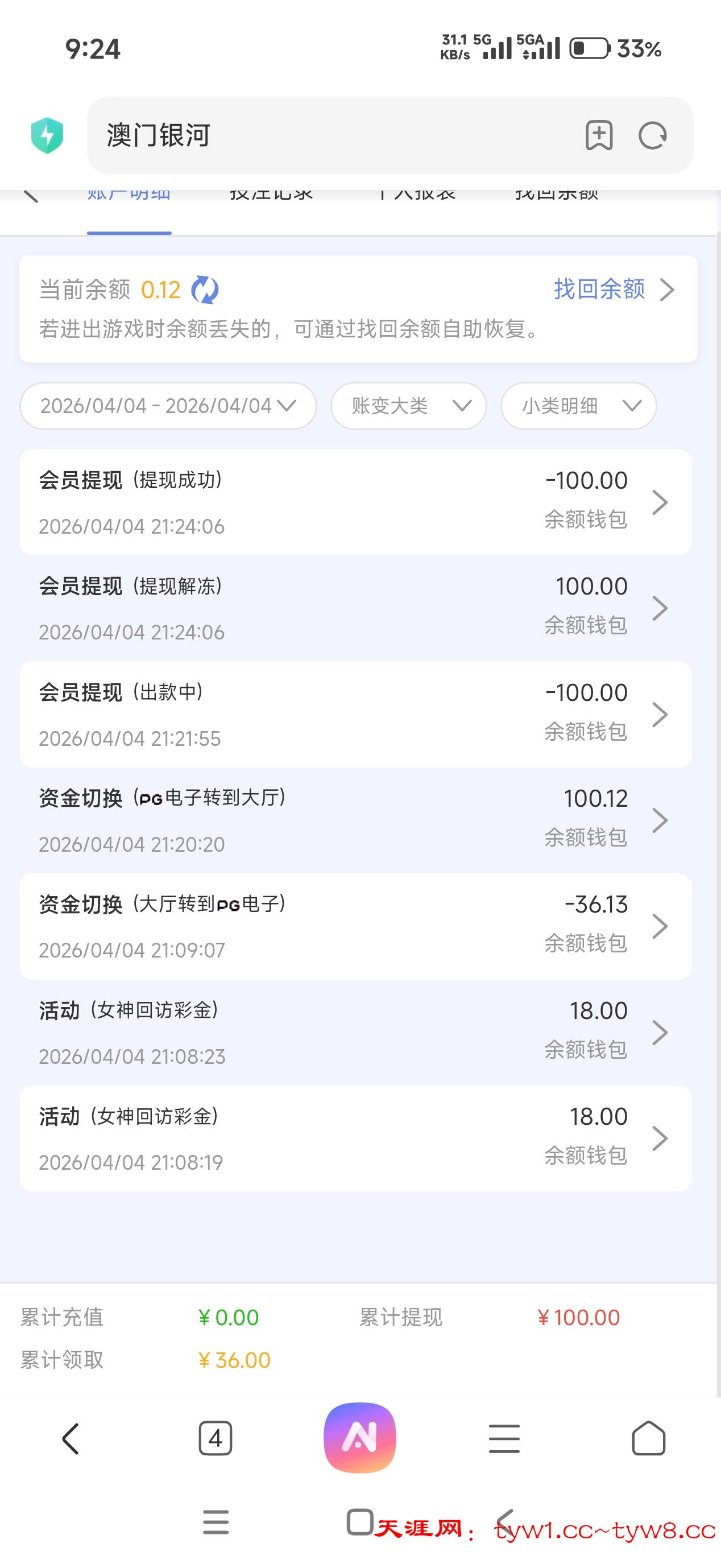Open 资金切换 PG电子转到大厅 record

pos(355,820)
